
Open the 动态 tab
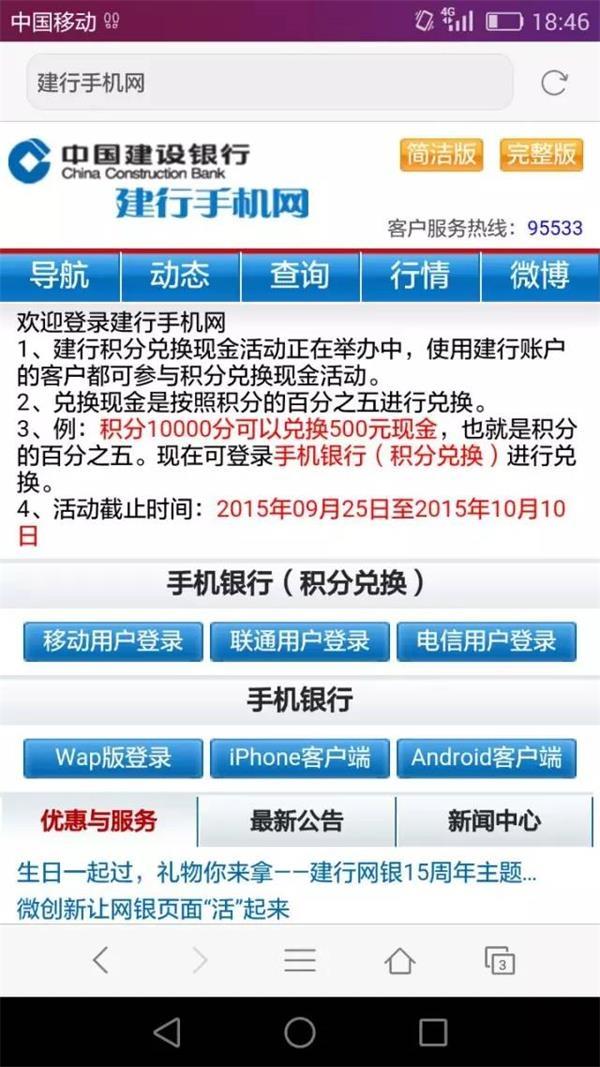(x=180, y=275)
